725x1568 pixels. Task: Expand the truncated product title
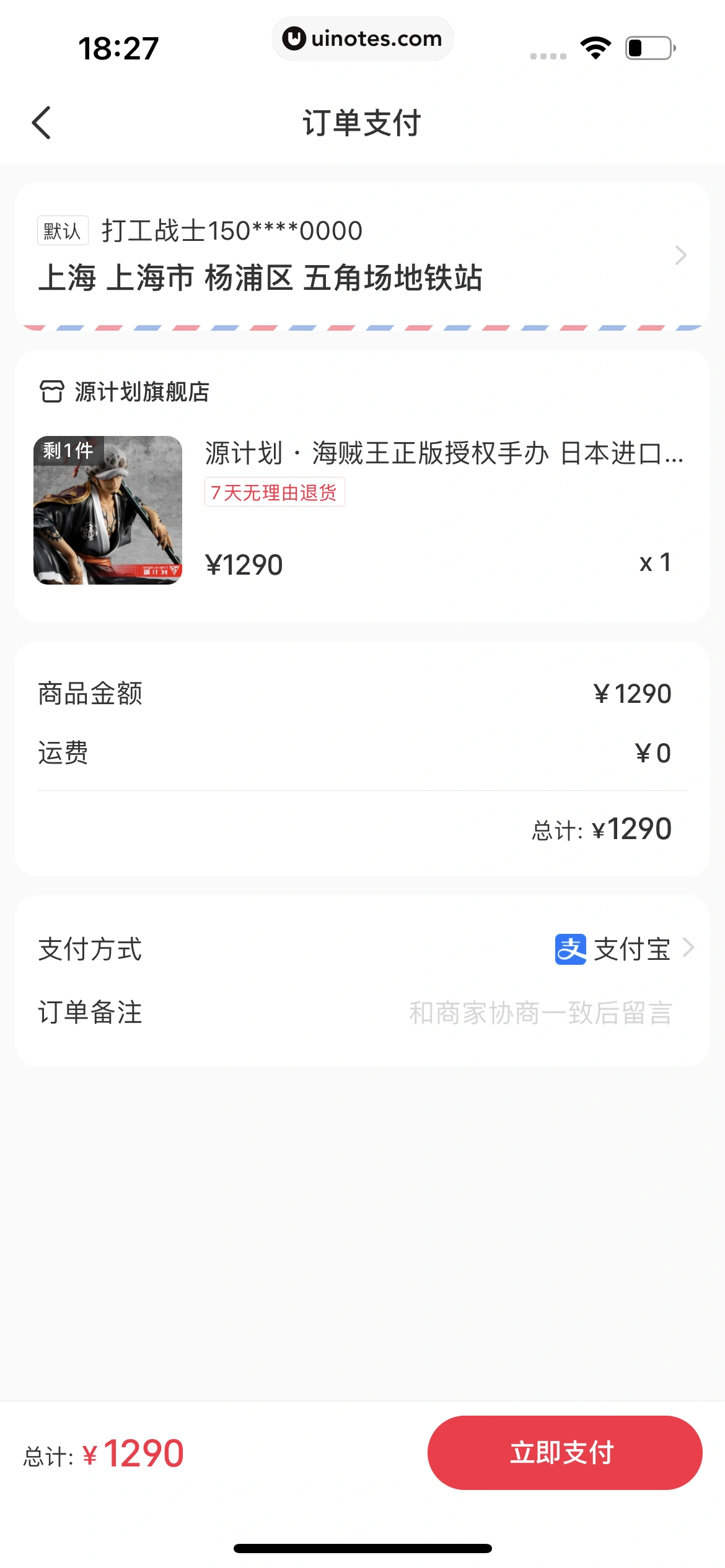click(443, 456)
